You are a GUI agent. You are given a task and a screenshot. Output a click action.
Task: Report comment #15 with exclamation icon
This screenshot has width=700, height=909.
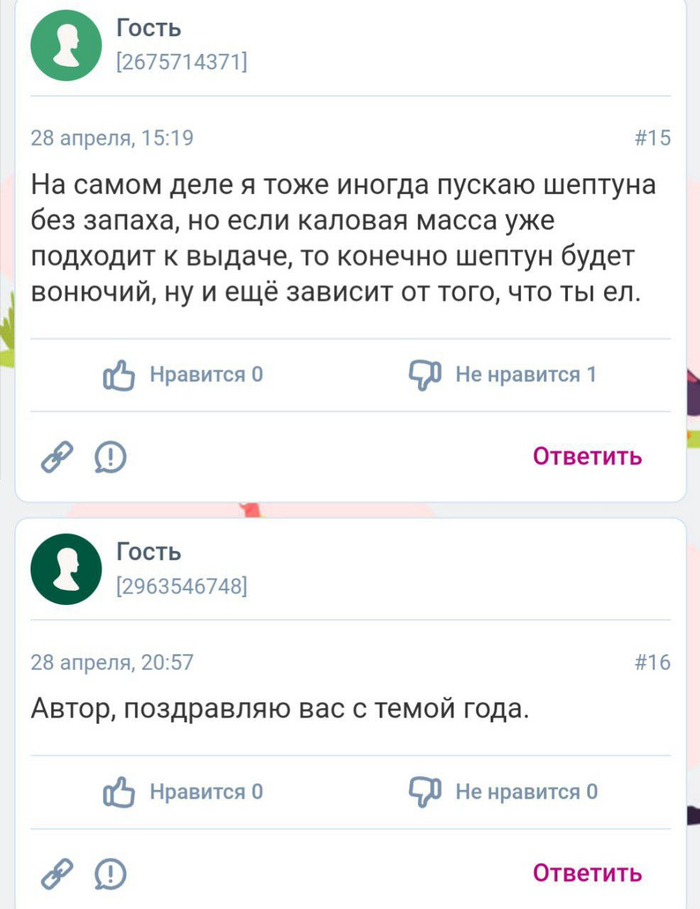[x=109, y=458]
